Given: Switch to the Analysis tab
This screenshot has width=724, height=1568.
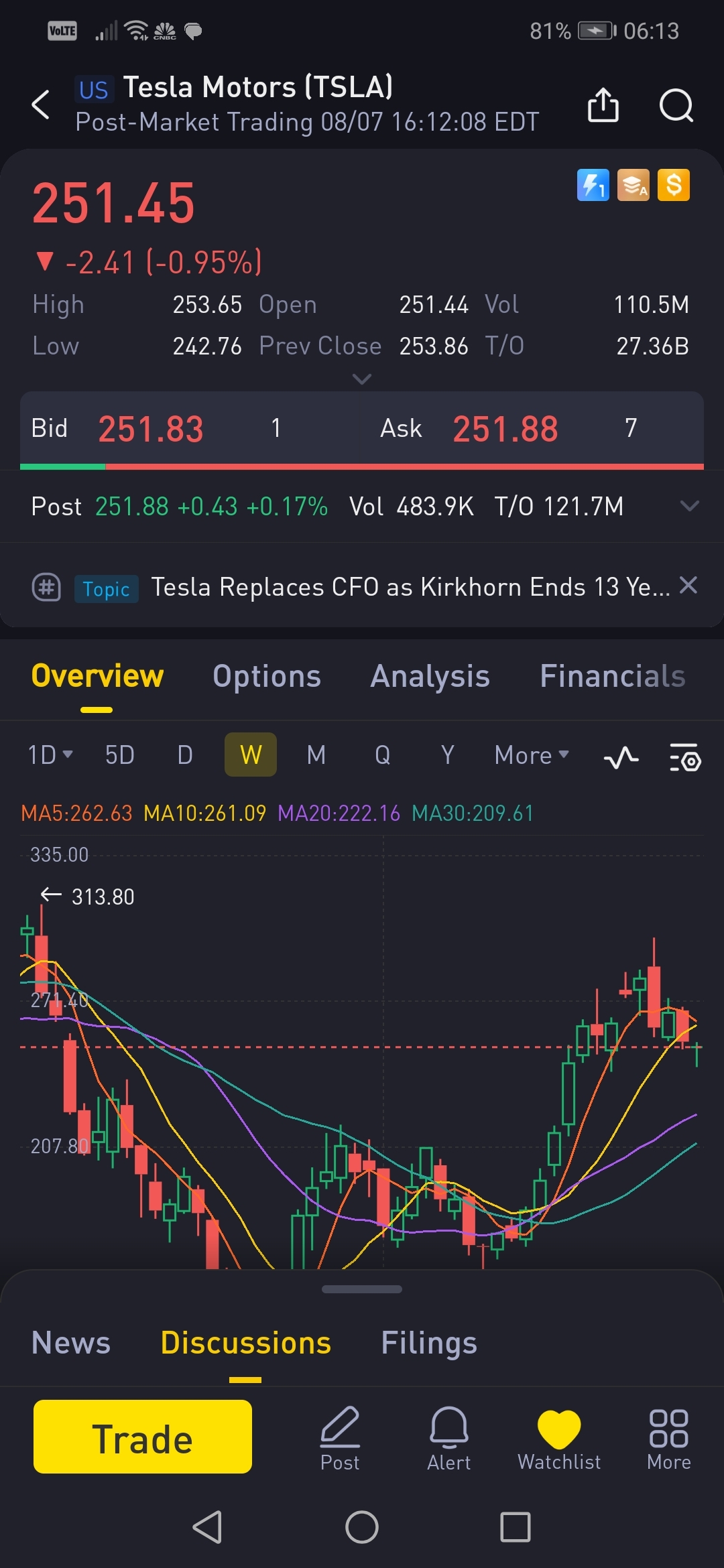Looking at the screenshot, I should pyautogui.click(x=430, y=676).
